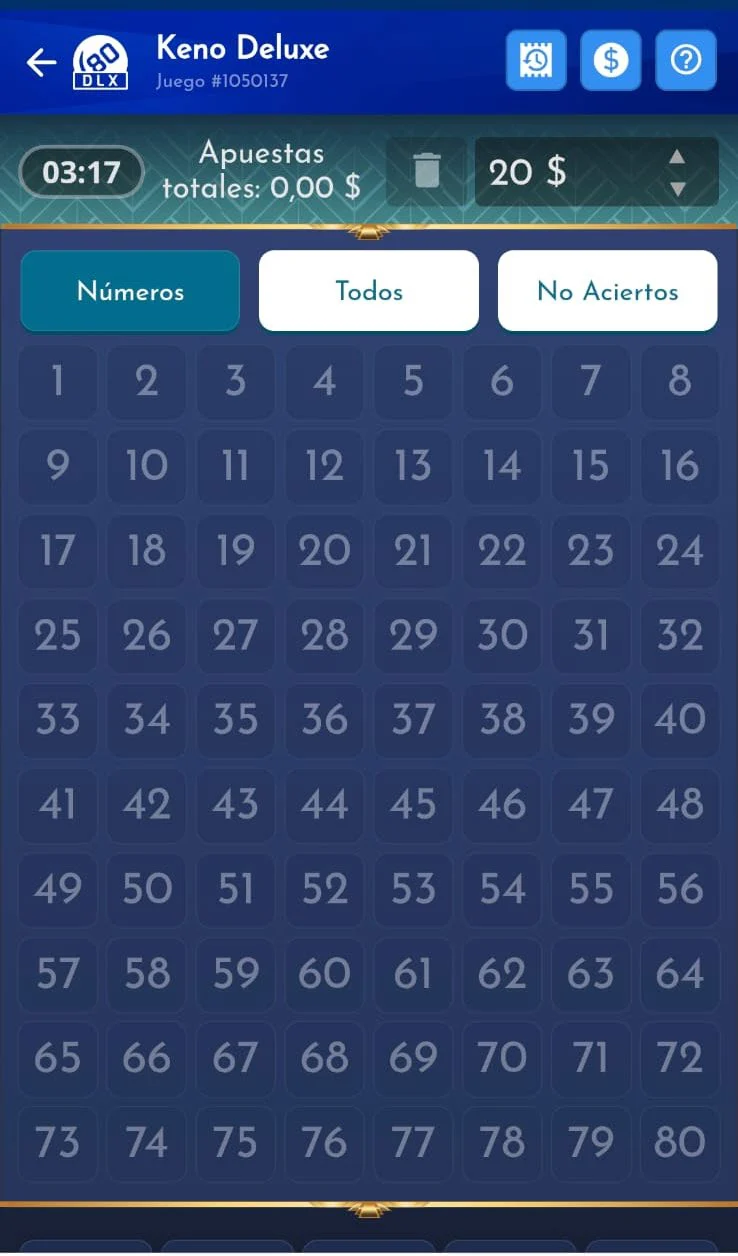
Task: Choose number 67 on the board
Action: pyautogui.click(x=235, y=1058)
